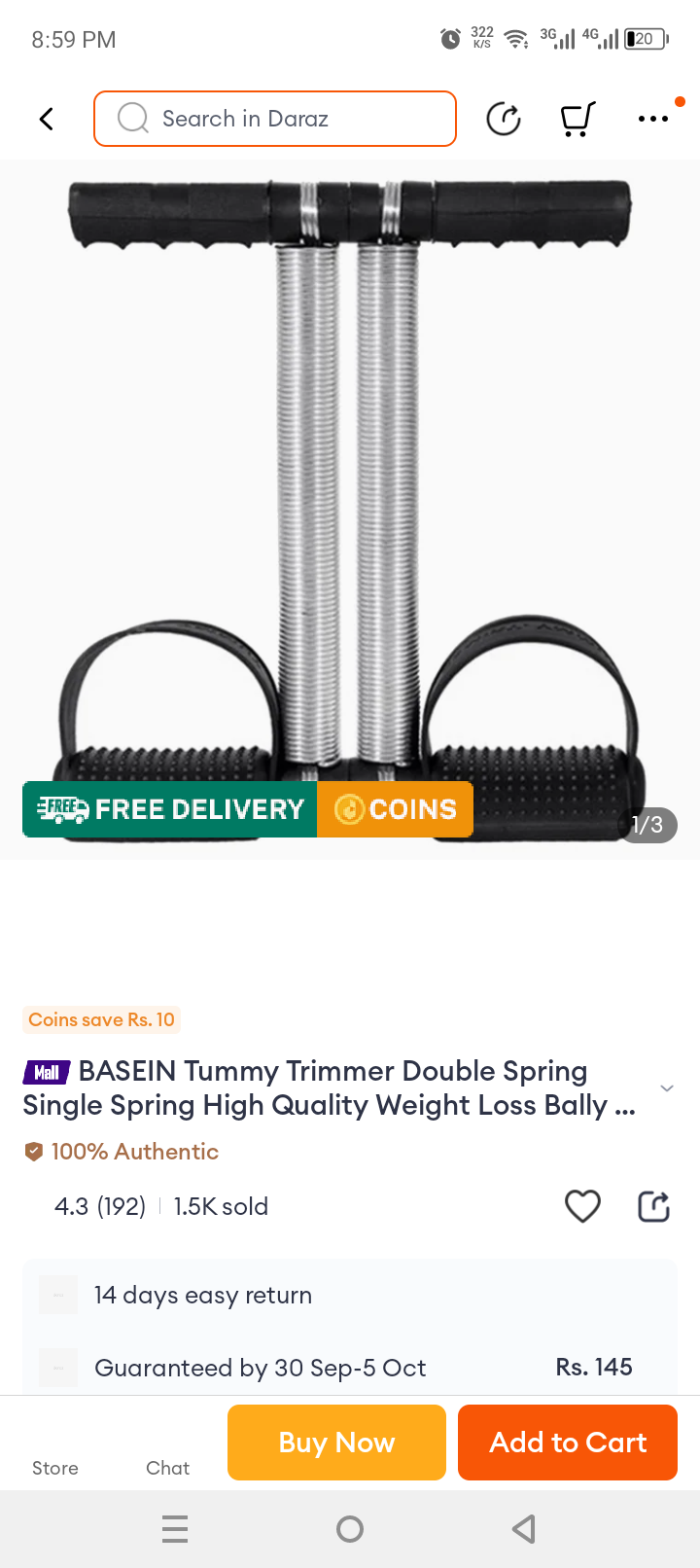
Task: Share this product
Action: point(653,1206)
